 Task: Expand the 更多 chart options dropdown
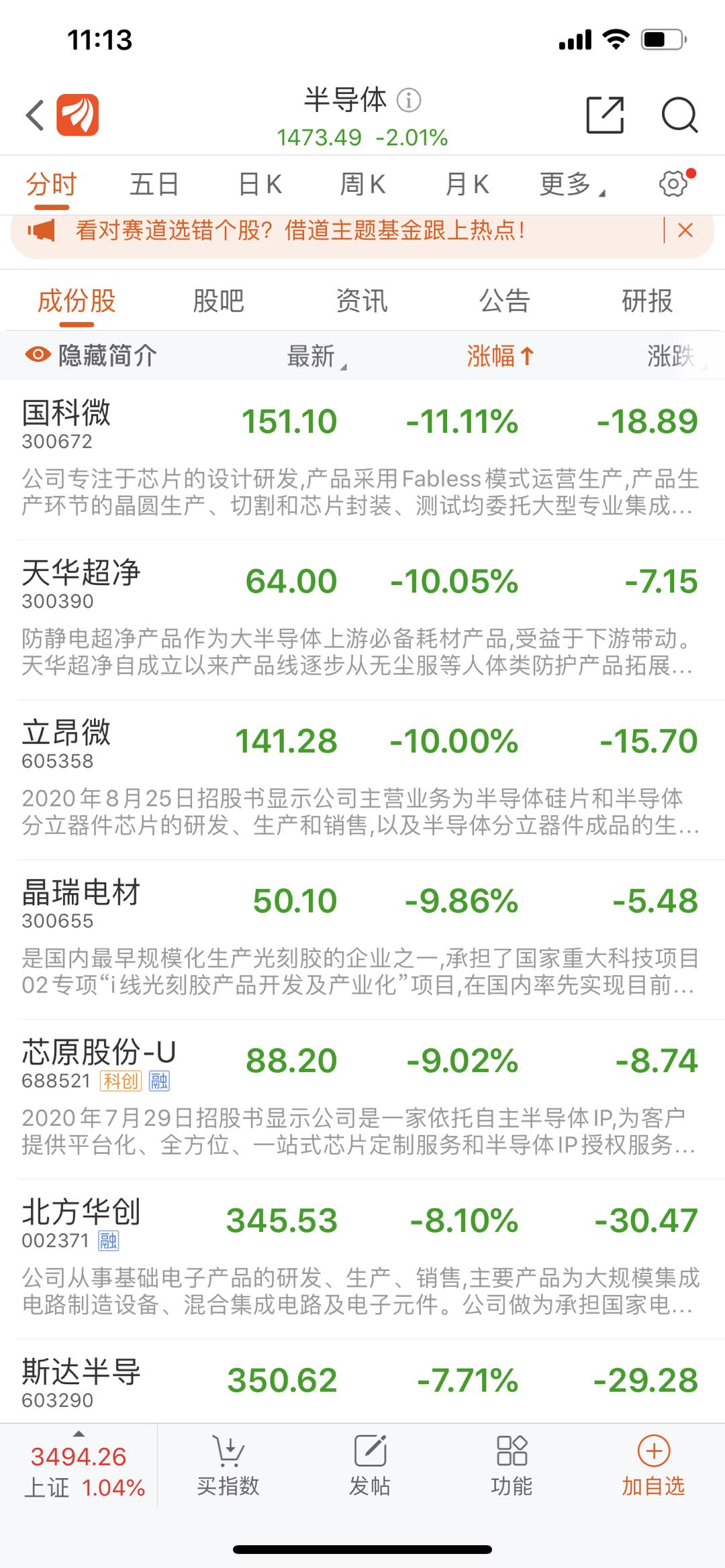coord(572,184)
